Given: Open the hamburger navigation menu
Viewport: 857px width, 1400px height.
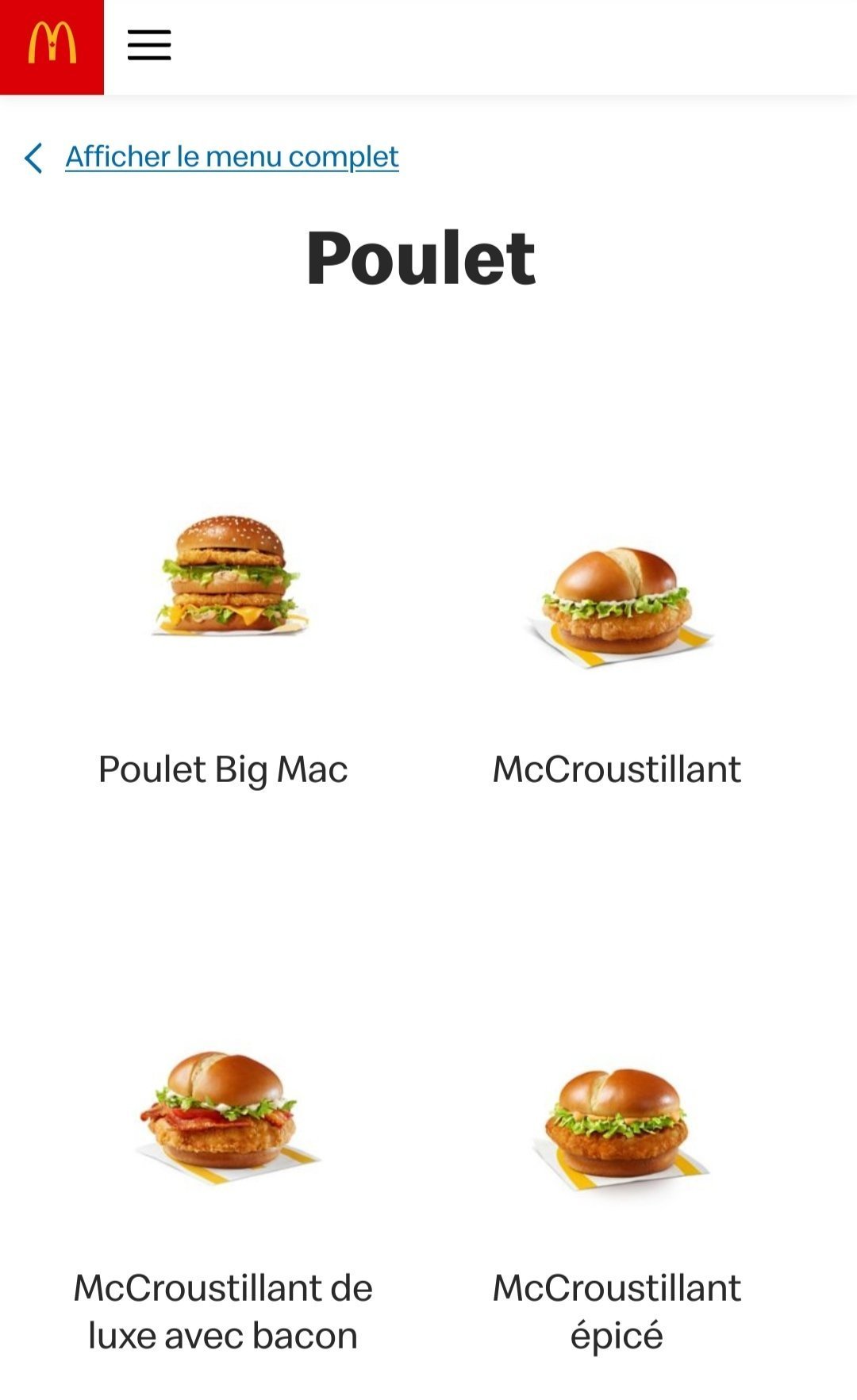Looking at the screenshot, I should 149,45.
